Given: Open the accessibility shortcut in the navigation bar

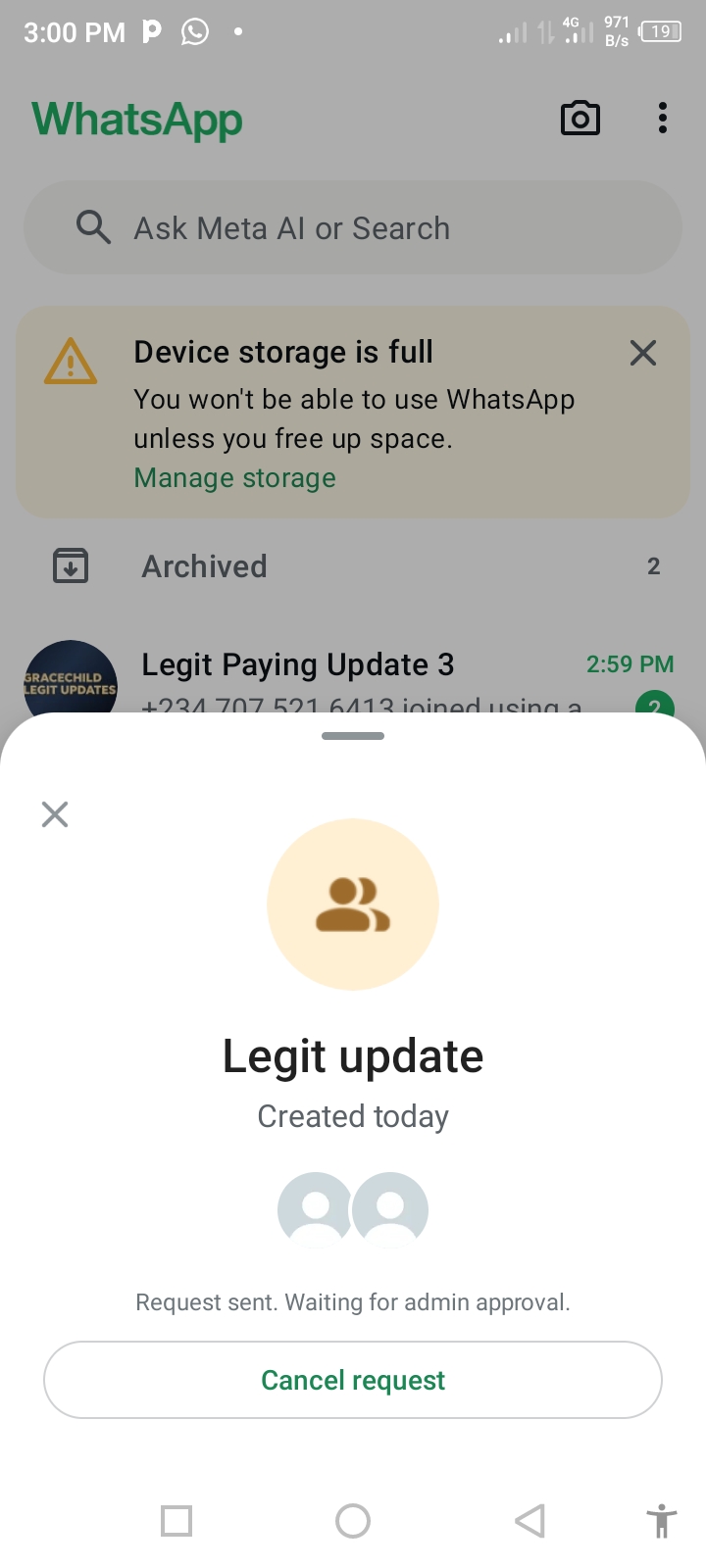Looking at the screenshot, I should (x=662, y=1521).
